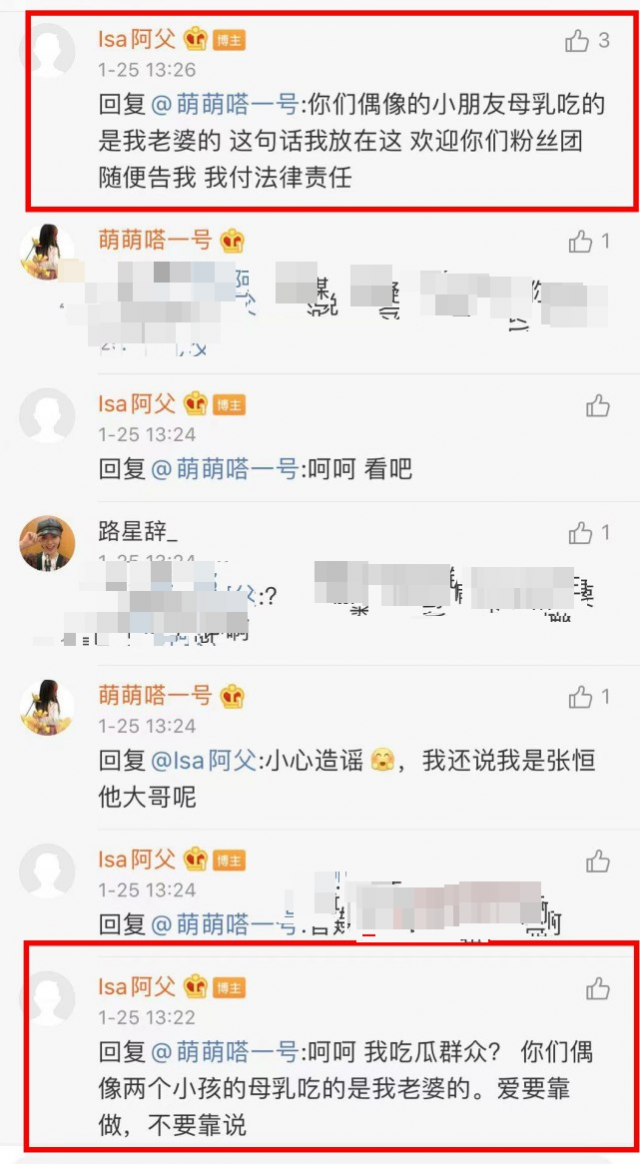
Task: Open username 路星辞_
Action: pyautogui.click(x=137, y=531)
